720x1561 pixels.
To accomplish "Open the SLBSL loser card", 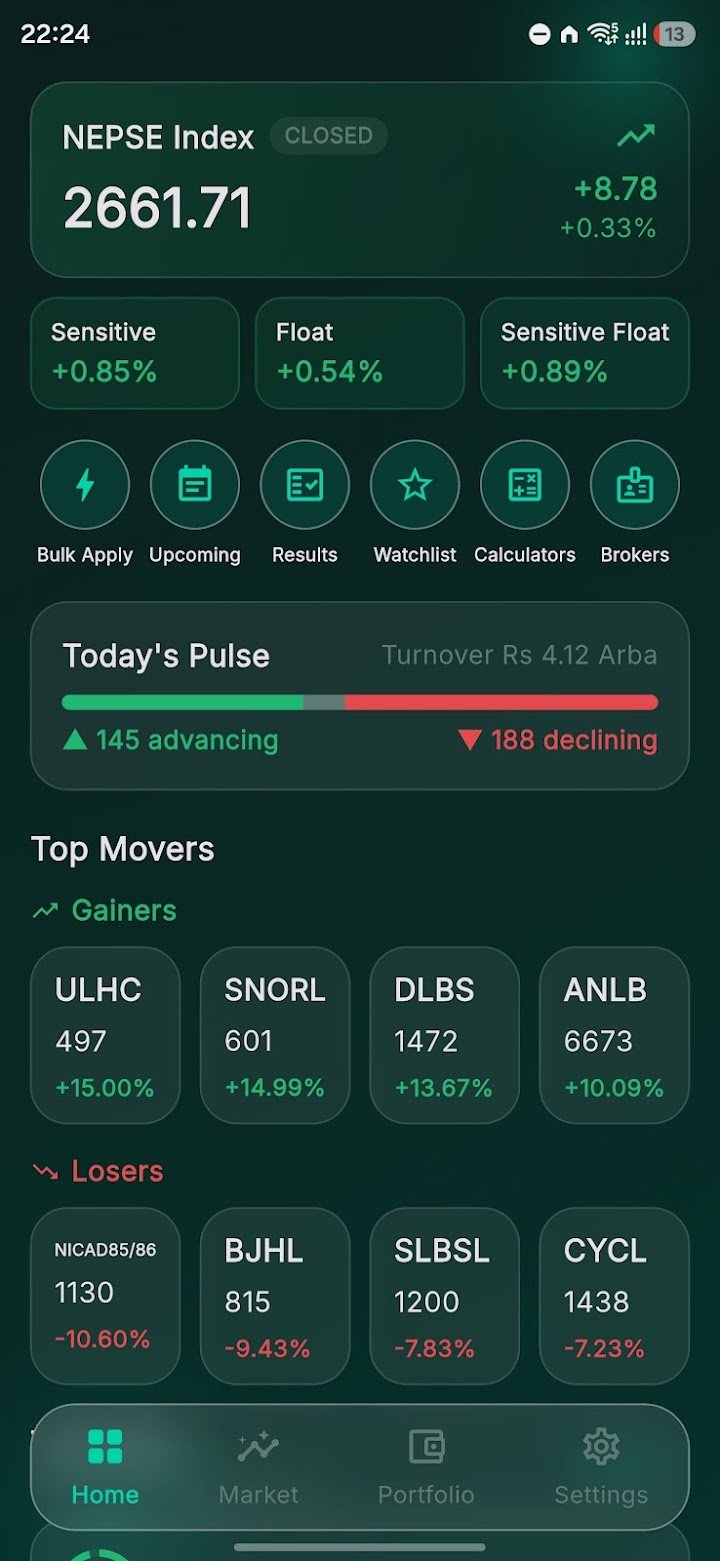I will [x=445, y=1296].
